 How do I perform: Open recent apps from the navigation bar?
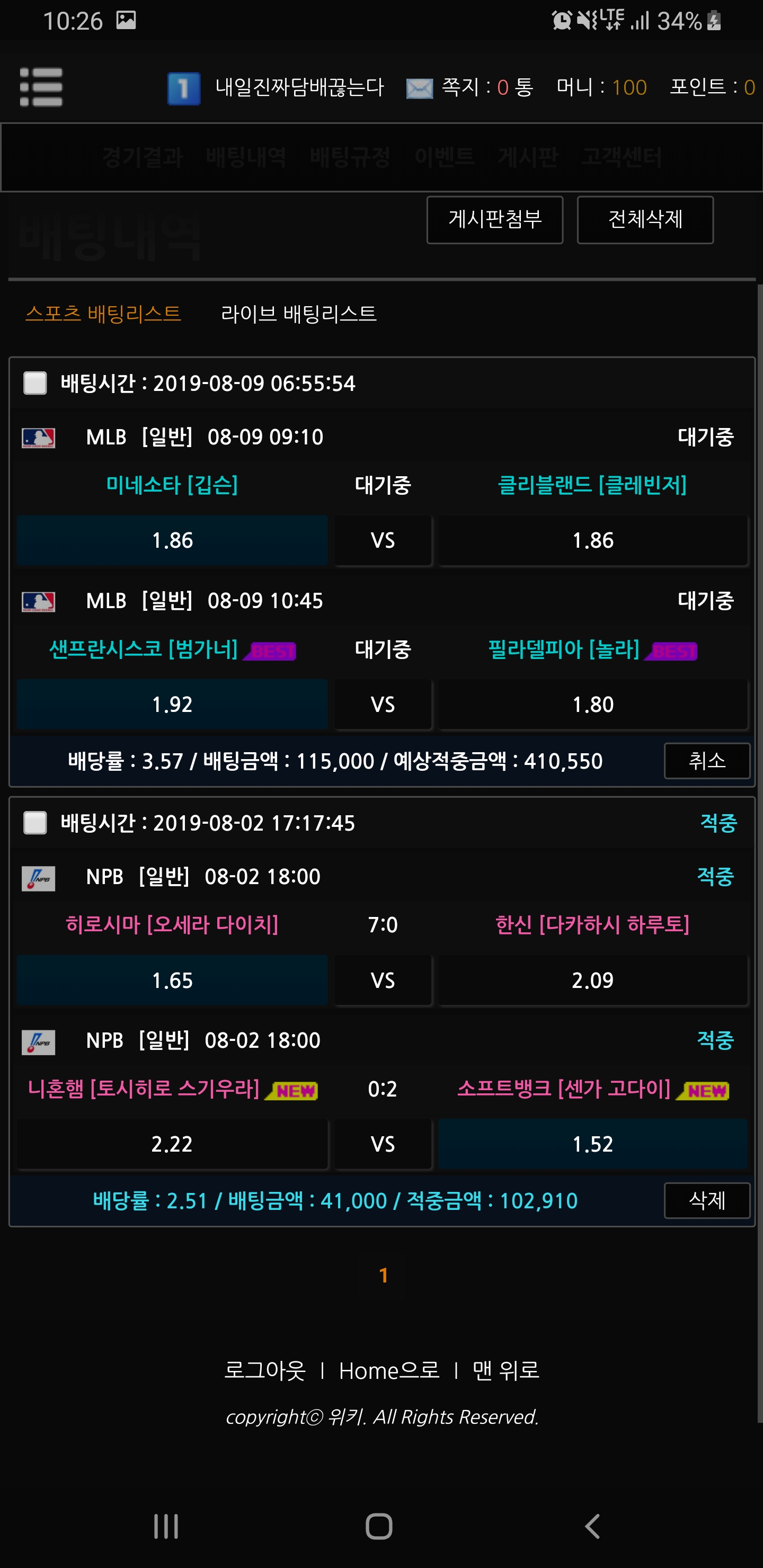point(166,1526)
